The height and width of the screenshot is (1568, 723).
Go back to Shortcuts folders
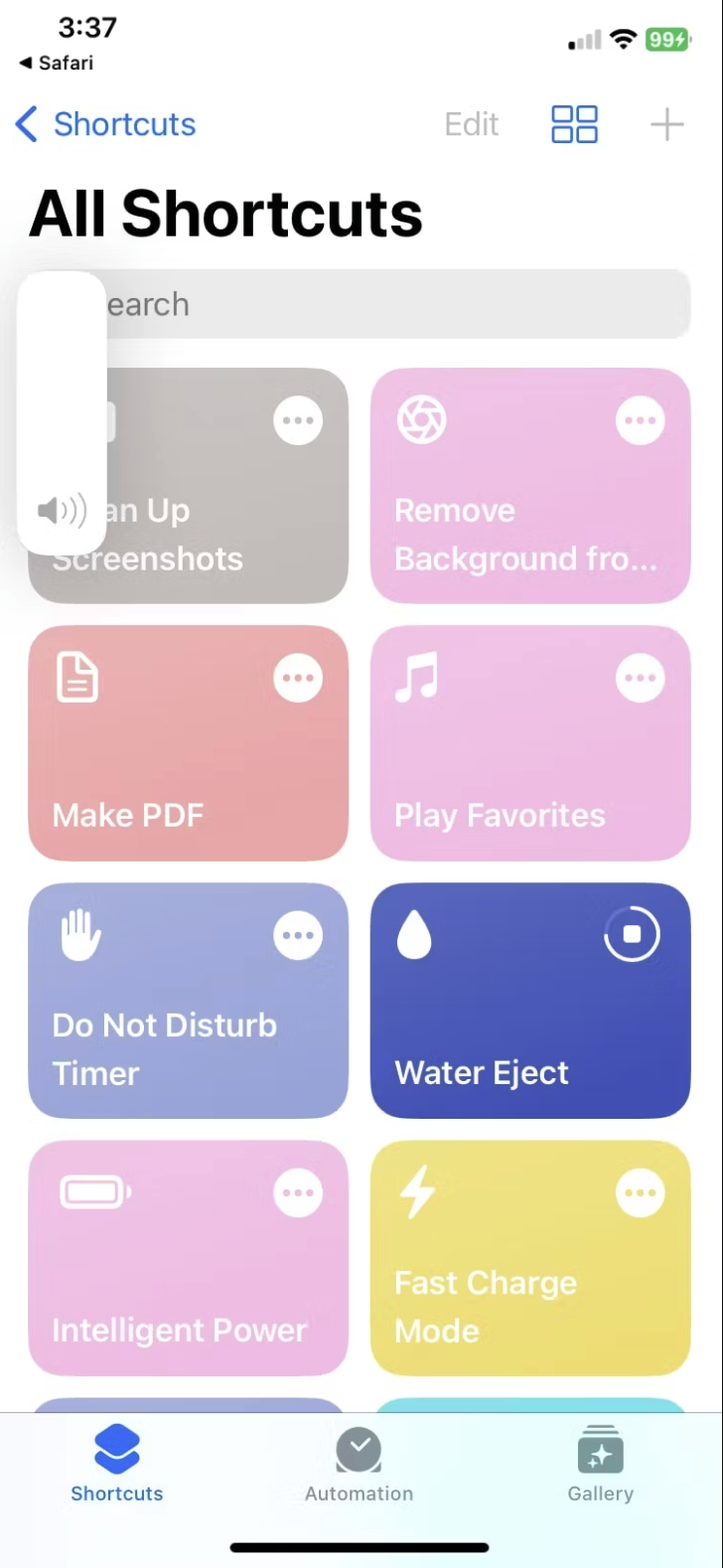click(106, 124)
